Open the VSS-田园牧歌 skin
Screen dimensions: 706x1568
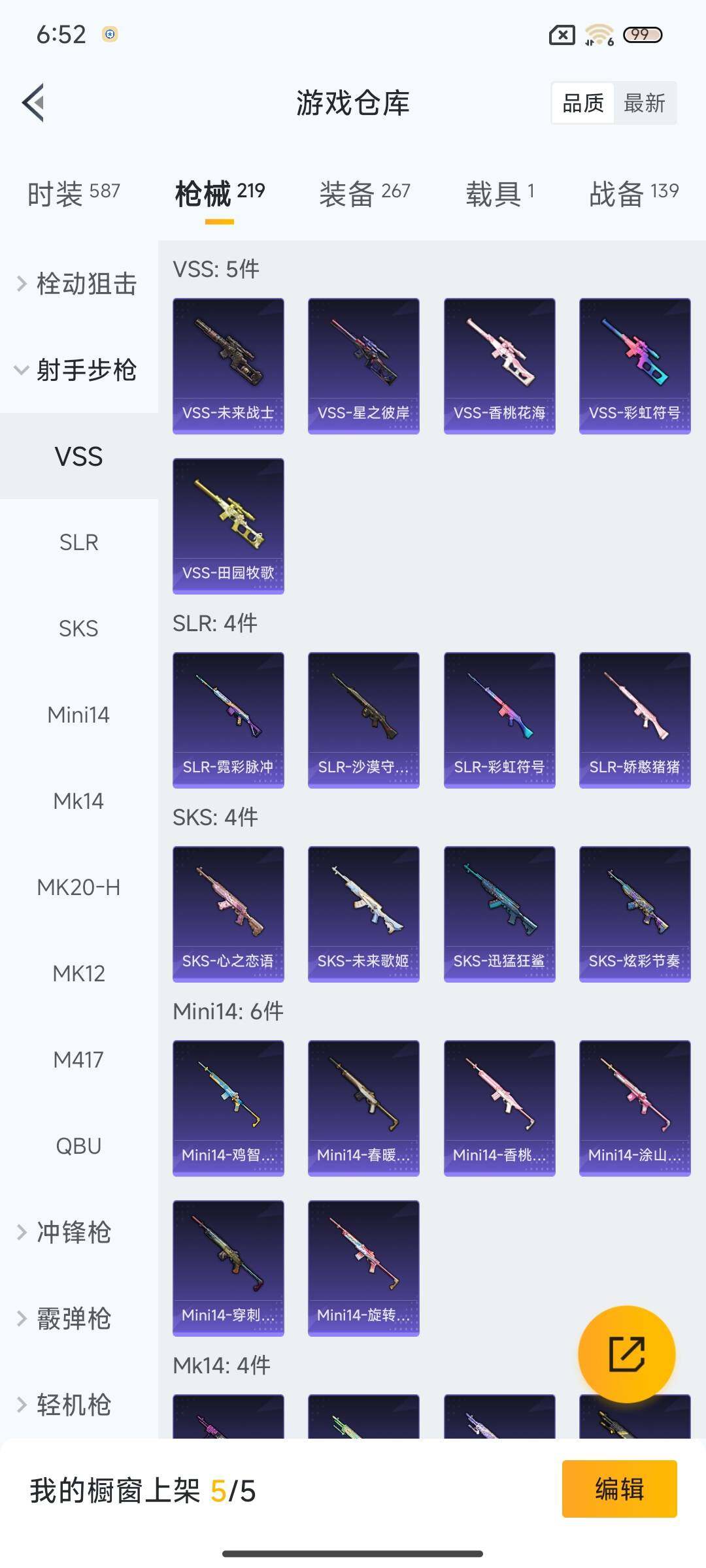click(228, 526)
